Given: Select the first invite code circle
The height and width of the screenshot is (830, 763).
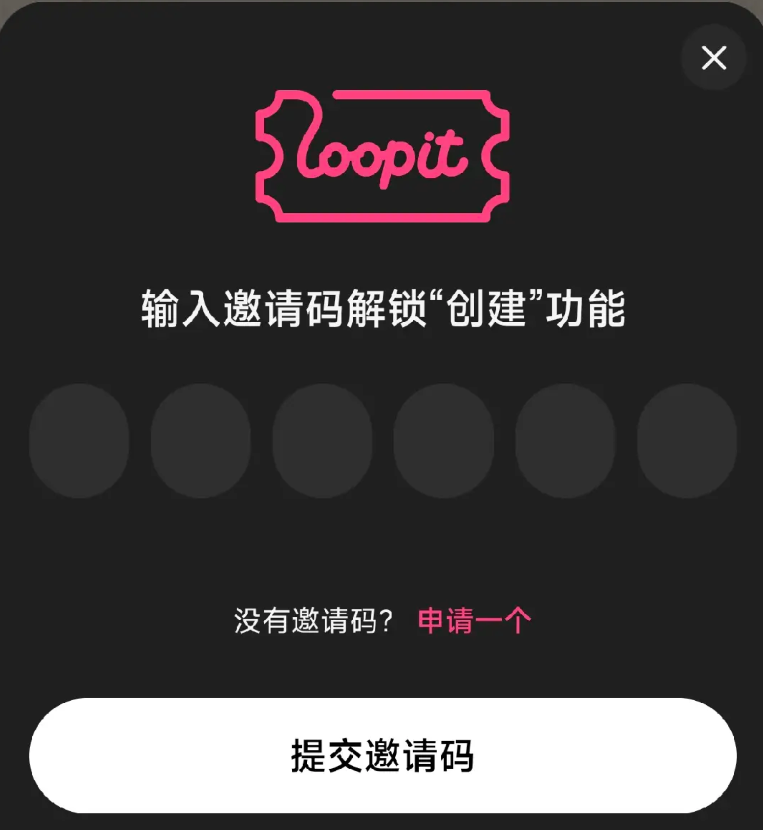Looking at the screenshot, I should (x=79, y=440).
